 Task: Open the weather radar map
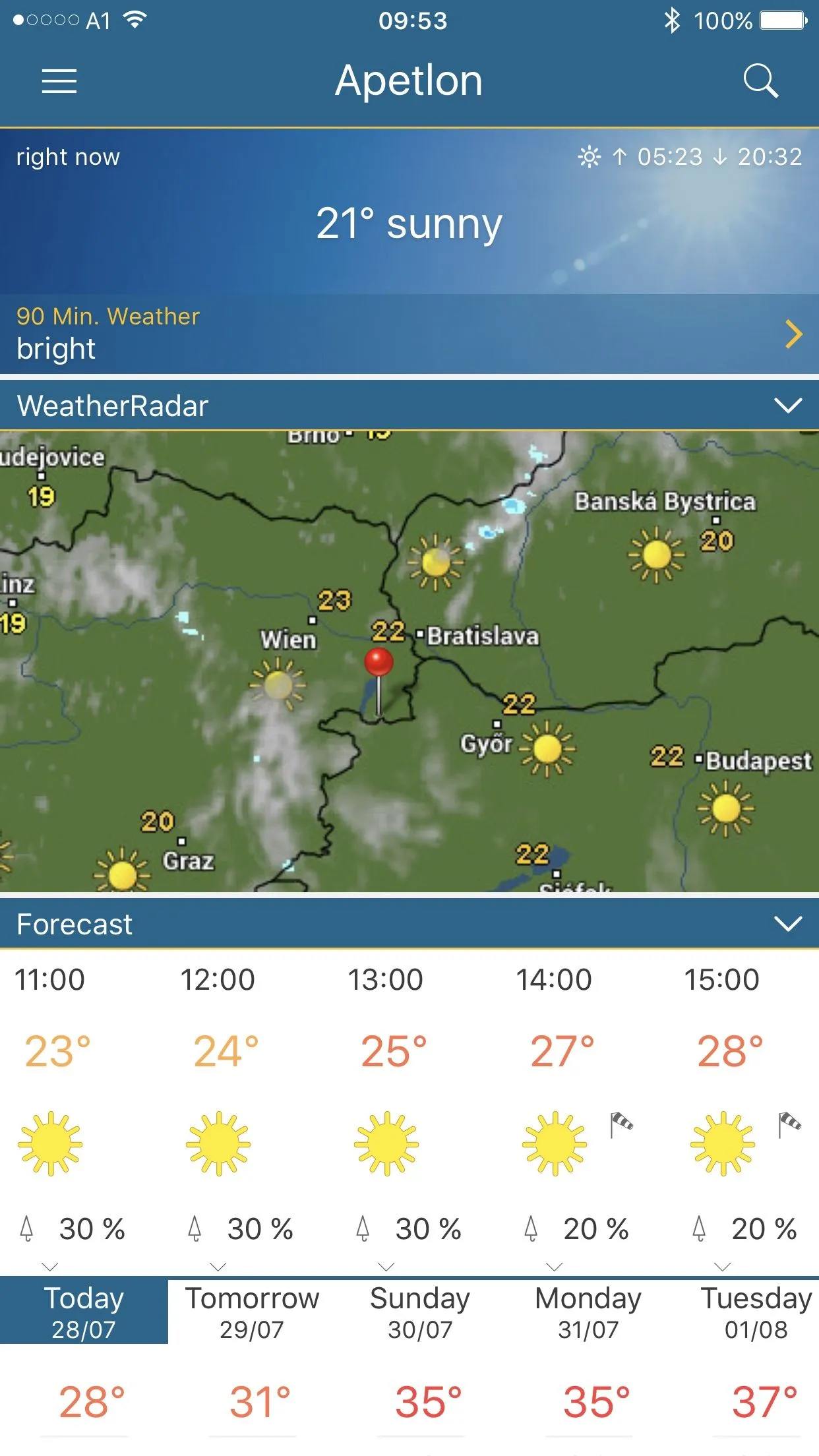409,661
